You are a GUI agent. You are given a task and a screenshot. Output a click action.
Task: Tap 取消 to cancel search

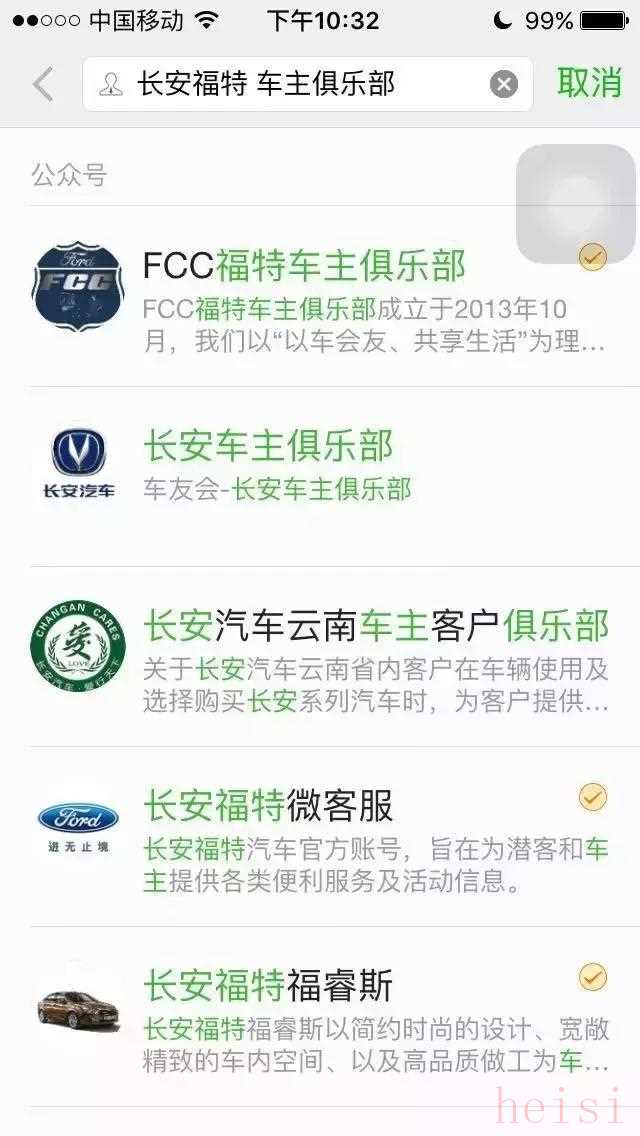(589, 84)
